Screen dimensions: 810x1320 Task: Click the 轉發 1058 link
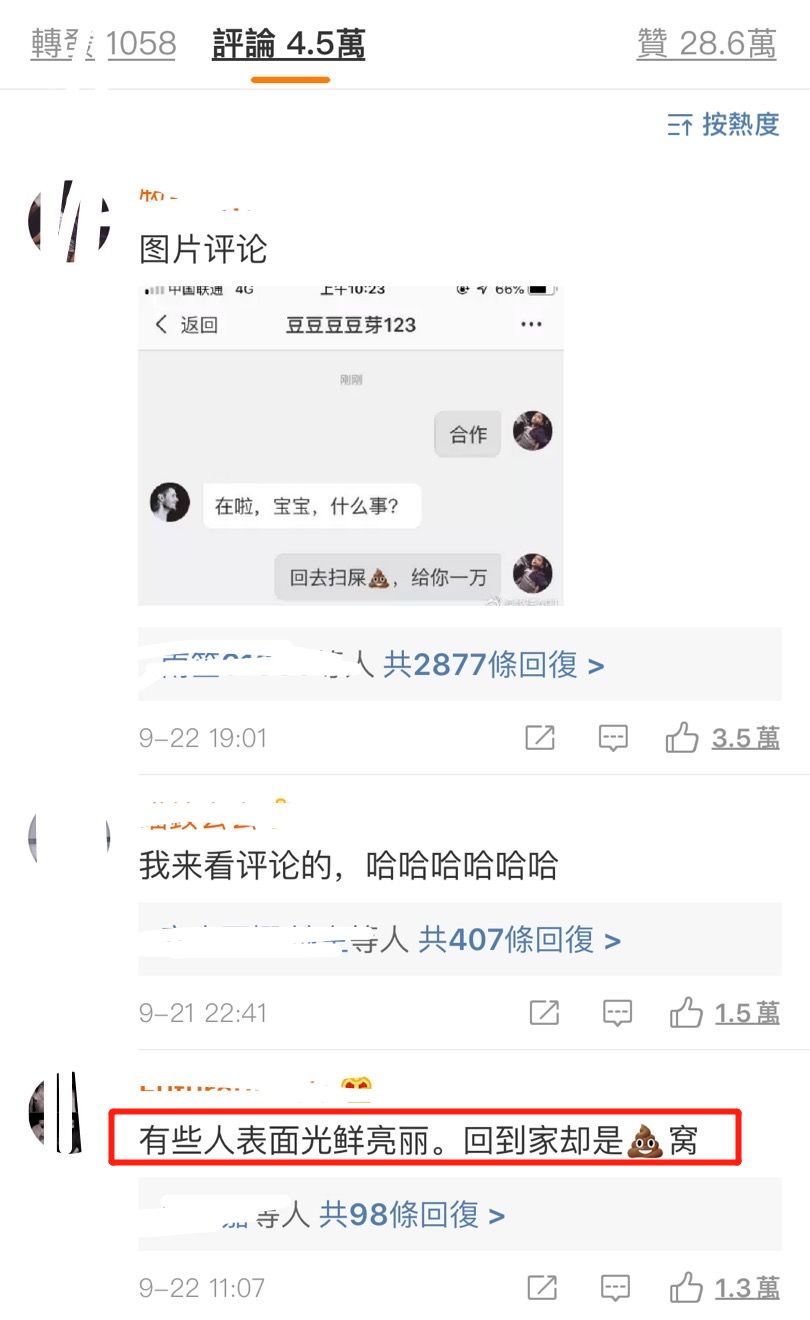coord(103,44)
